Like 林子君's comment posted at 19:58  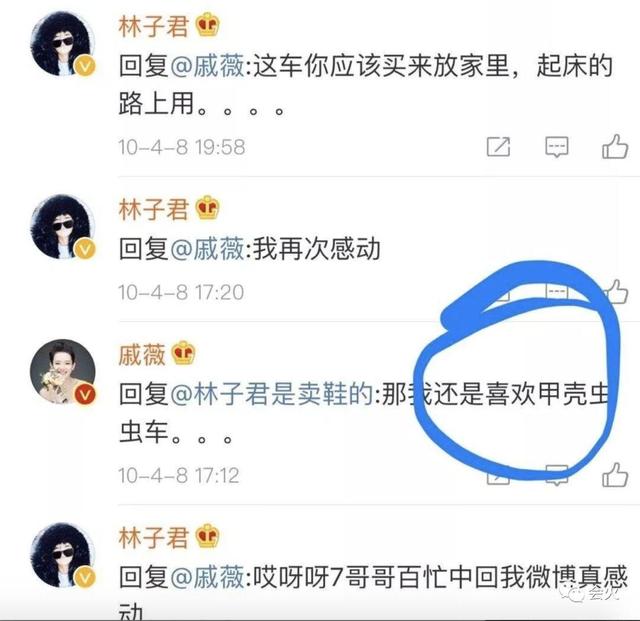pos(614,147)
